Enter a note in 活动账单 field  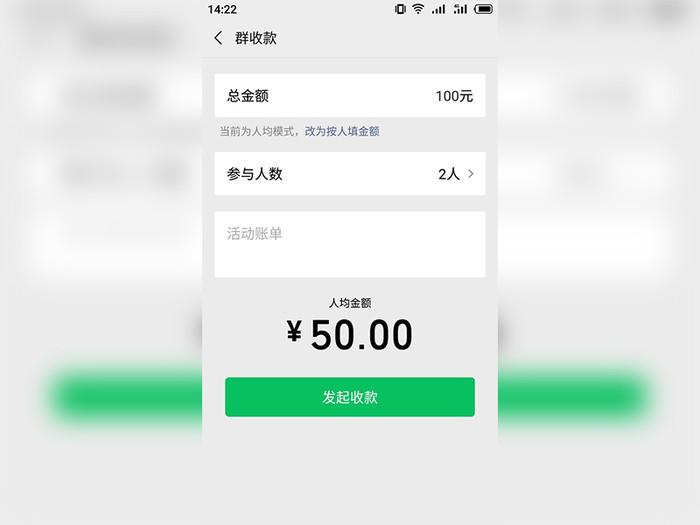(x=350, y=244)
